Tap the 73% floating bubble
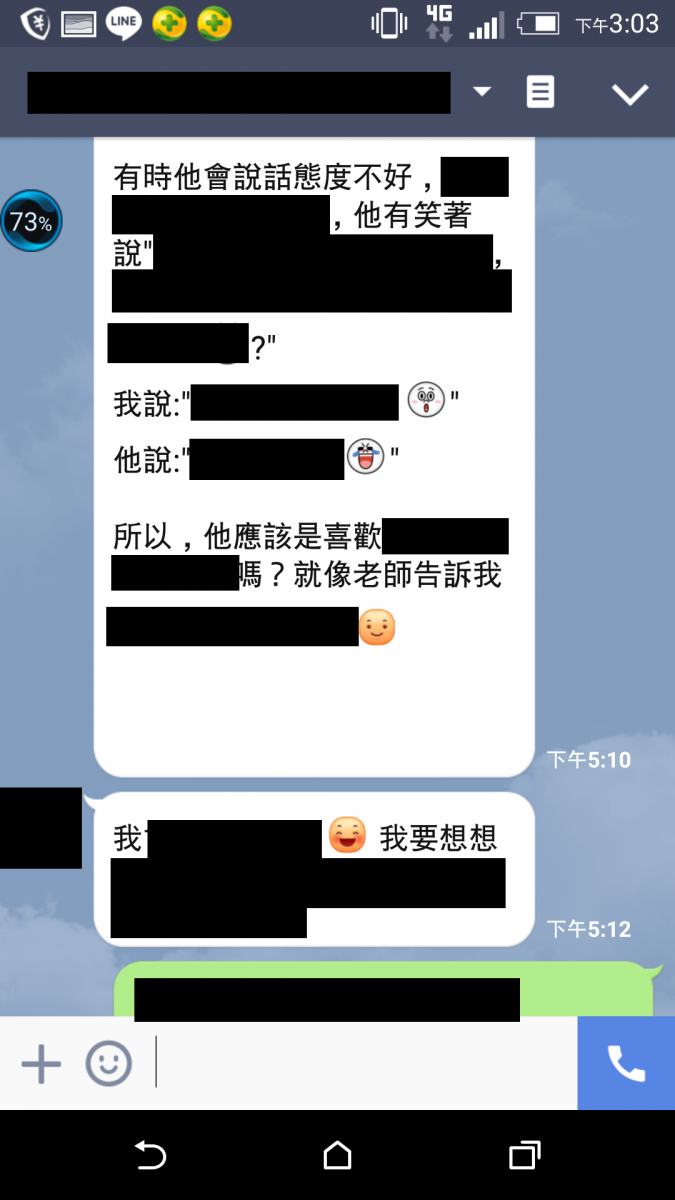 31,222
